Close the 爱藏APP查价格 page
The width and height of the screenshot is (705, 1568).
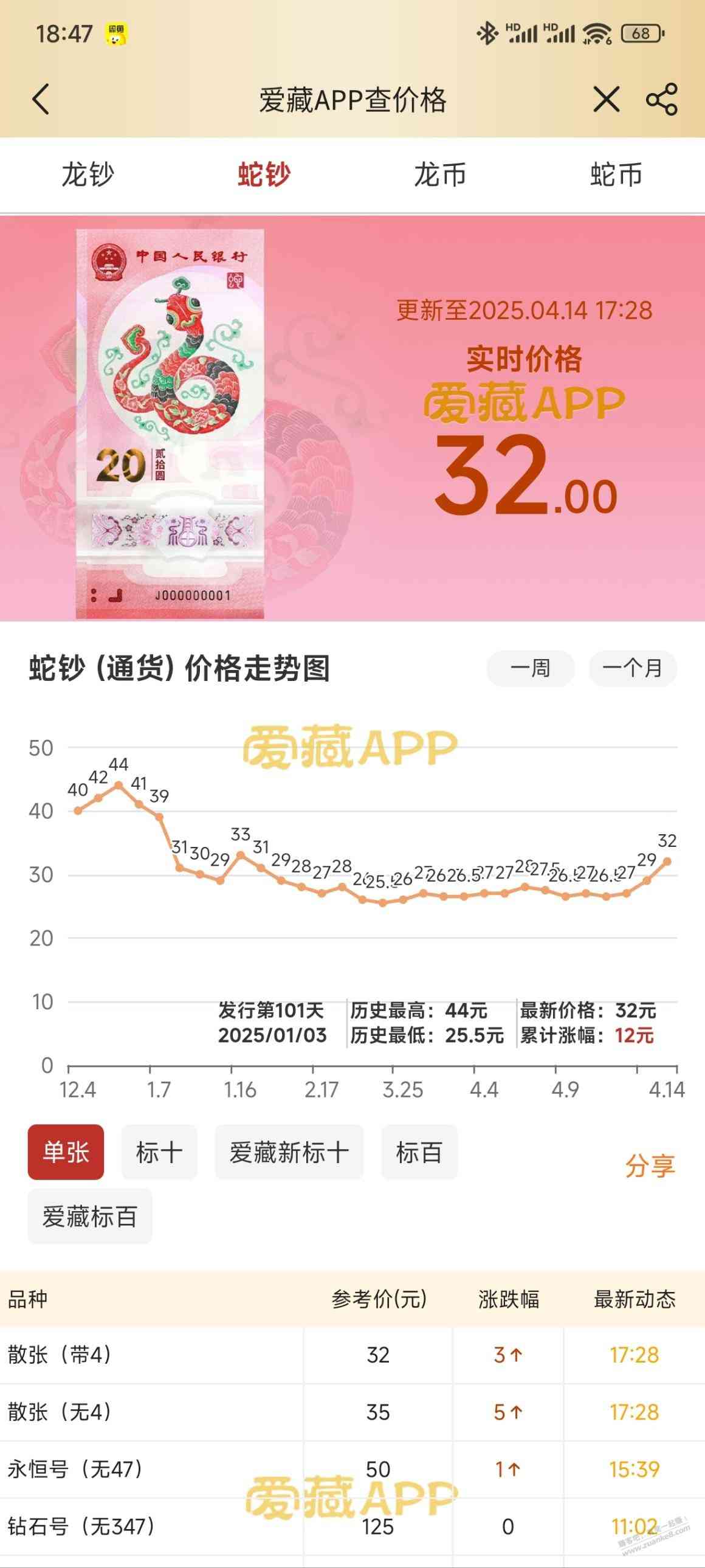(x=606, y=99)
